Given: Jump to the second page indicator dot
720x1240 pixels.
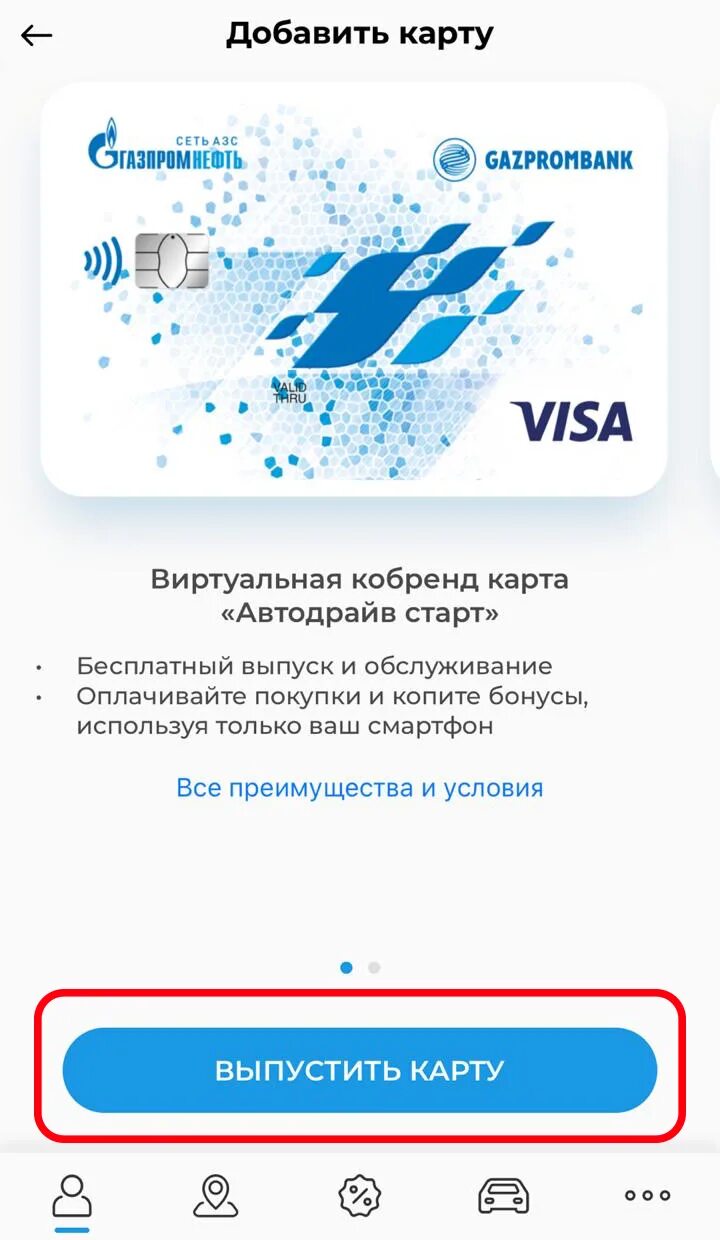Looking at the screenshot, I should click(374, 967).
